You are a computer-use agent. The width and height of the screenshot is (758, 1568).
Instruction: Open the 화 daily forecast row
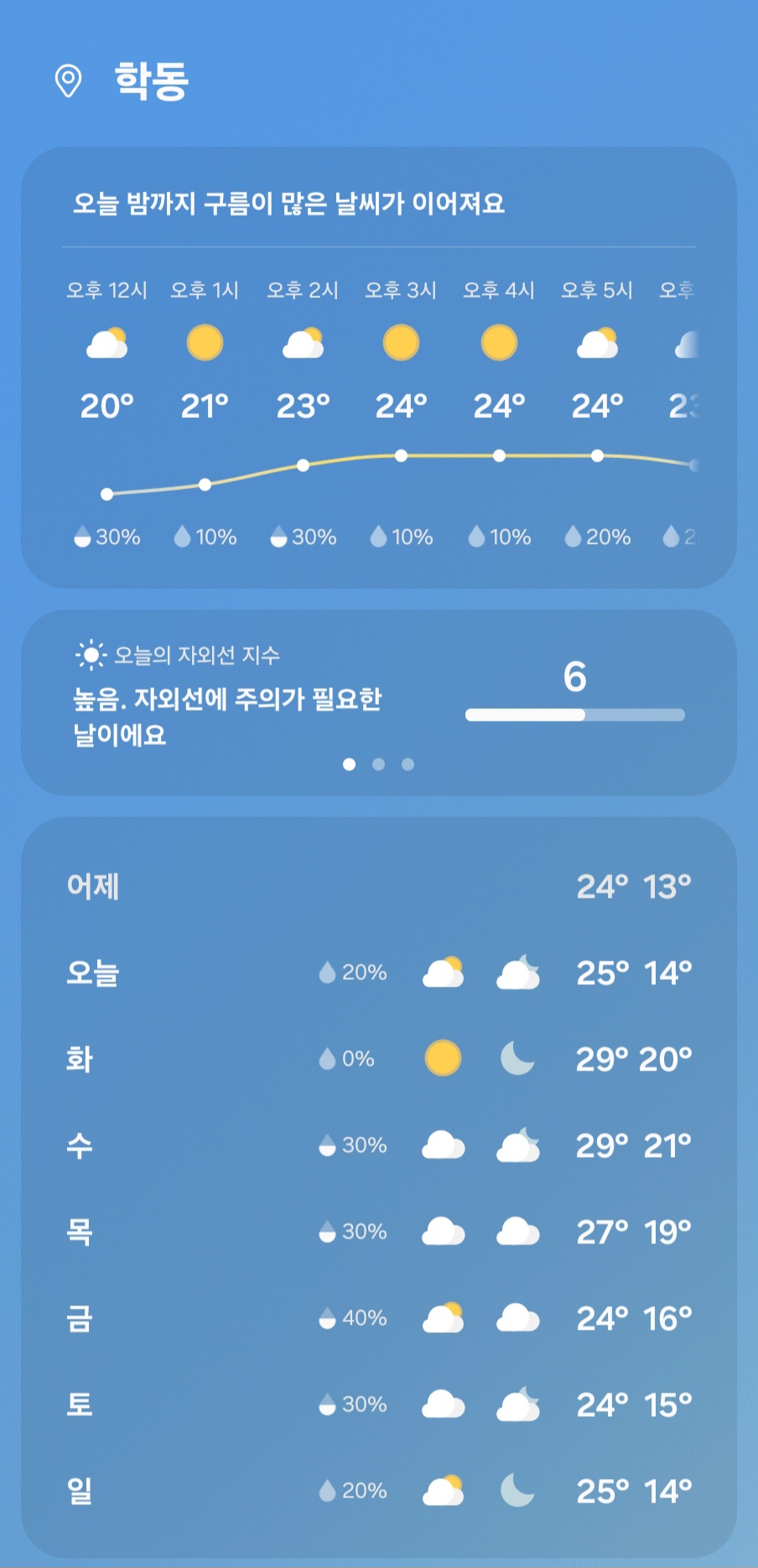click(379, 1059)
